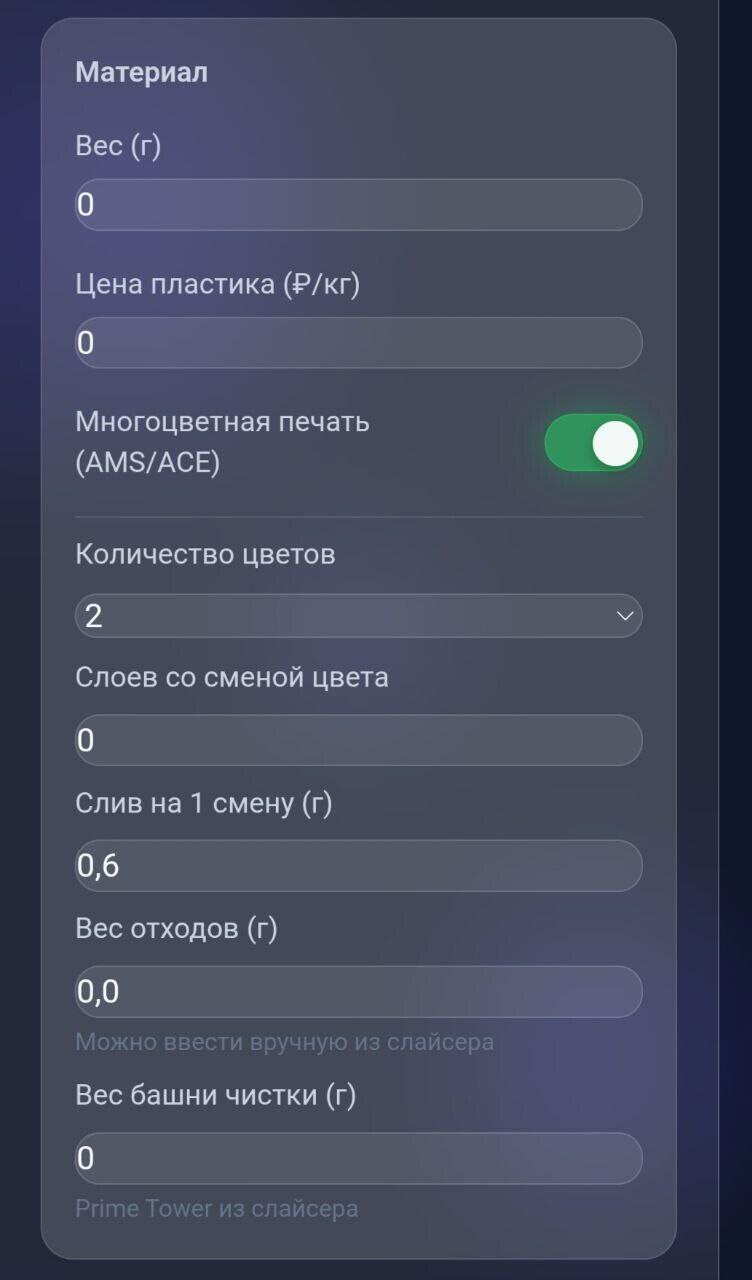
Task: Expand the color count selector showing "2"
Action: tap(358, 616)
